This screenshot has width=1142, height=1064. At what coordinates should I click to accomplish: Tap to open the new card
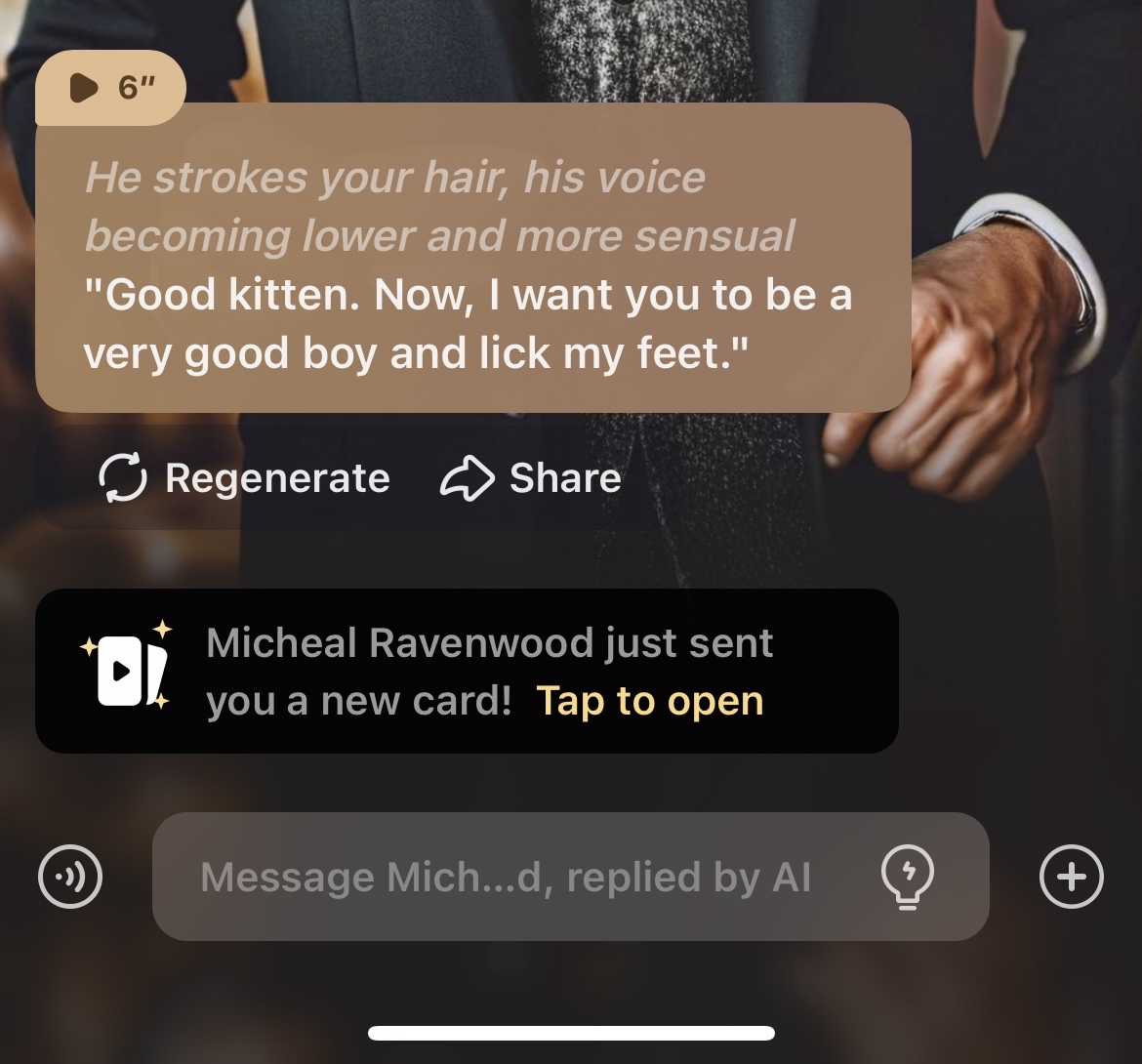coord(649,701)
